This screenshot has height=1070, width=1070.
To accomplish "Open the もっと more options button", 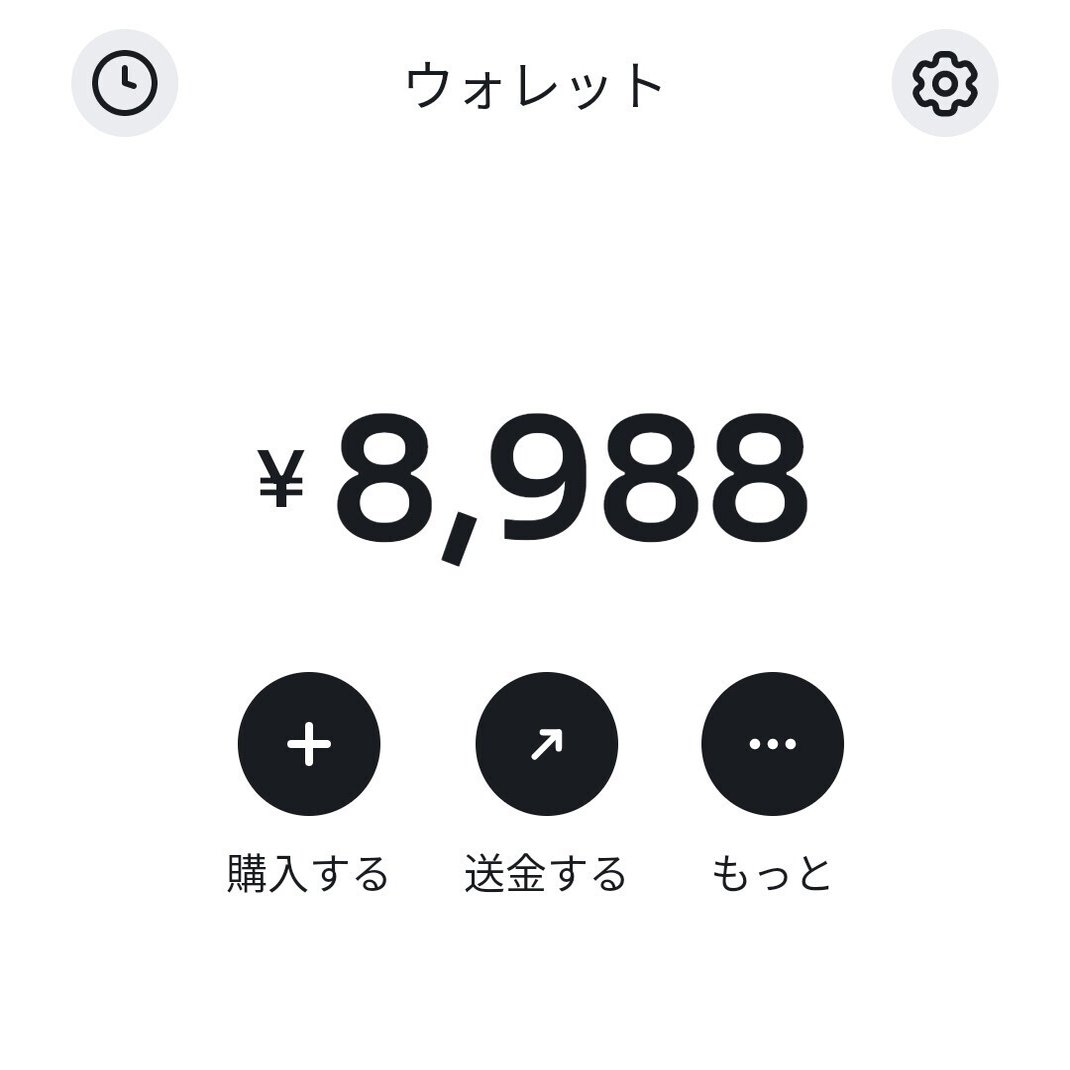I will pyautogui.click(x=772, y=745).
